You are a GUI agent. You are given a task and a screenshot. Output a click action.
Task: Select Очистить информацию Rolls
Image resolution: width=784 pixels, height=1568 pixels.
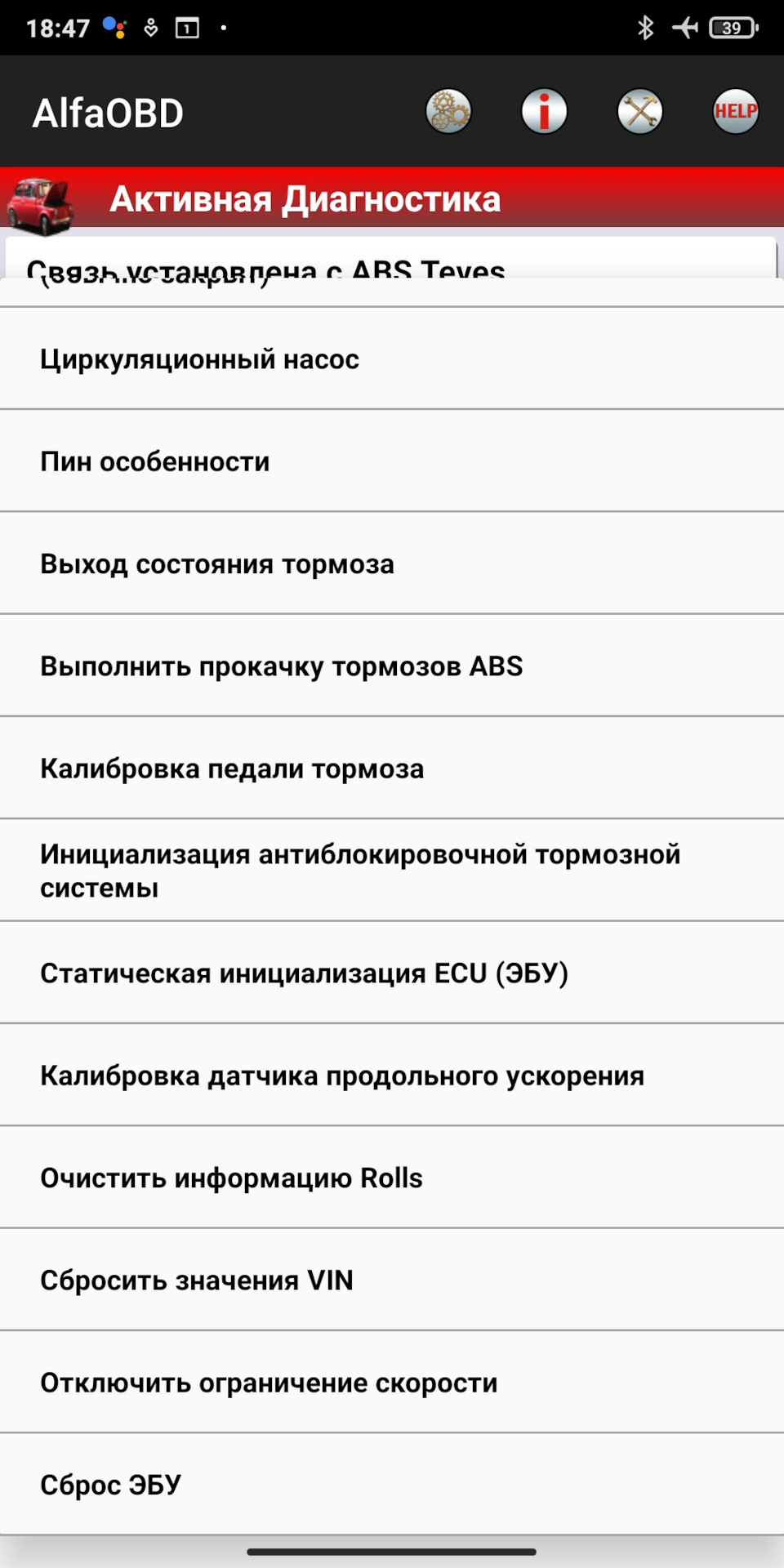tap(392, 1178)
